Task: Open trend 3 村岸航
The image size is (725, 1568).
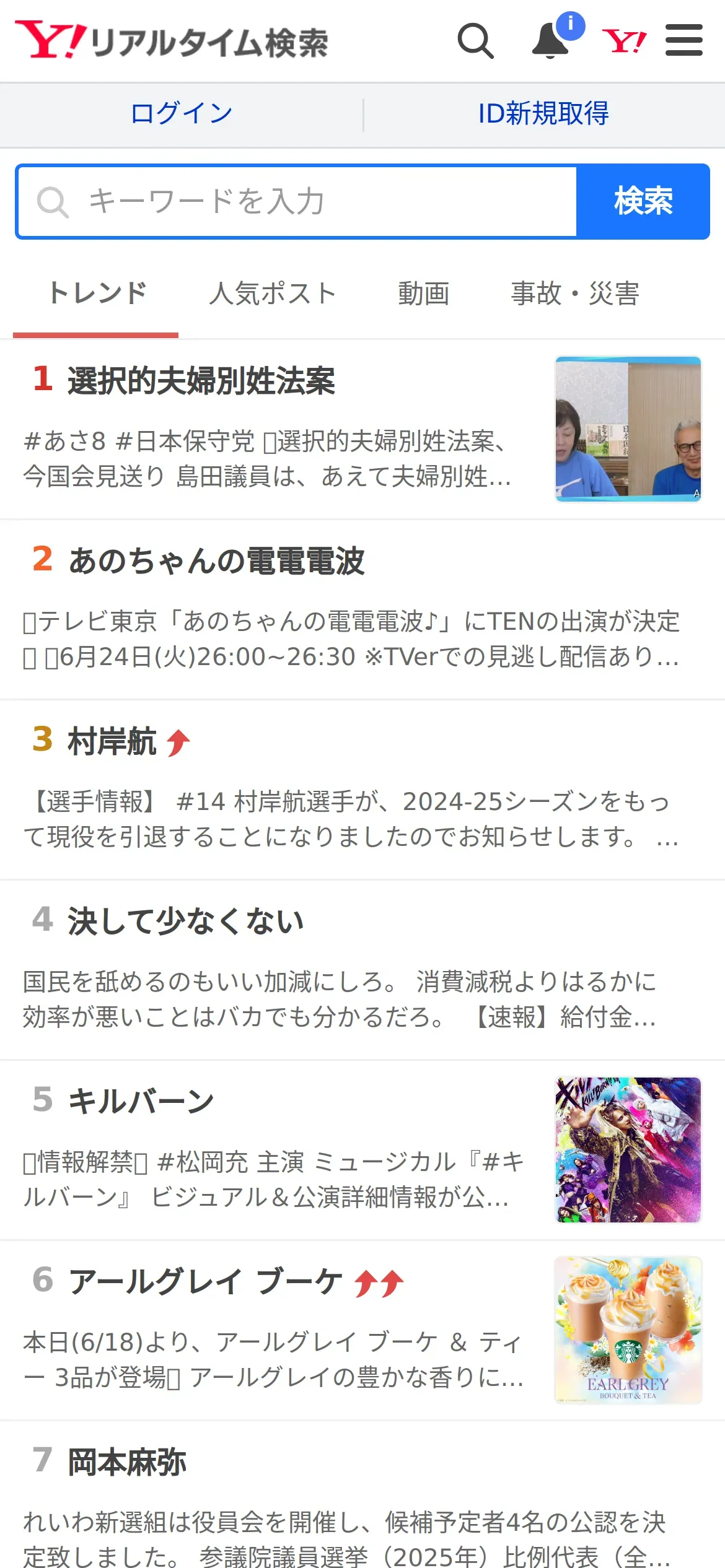Action: click(113, 741)
